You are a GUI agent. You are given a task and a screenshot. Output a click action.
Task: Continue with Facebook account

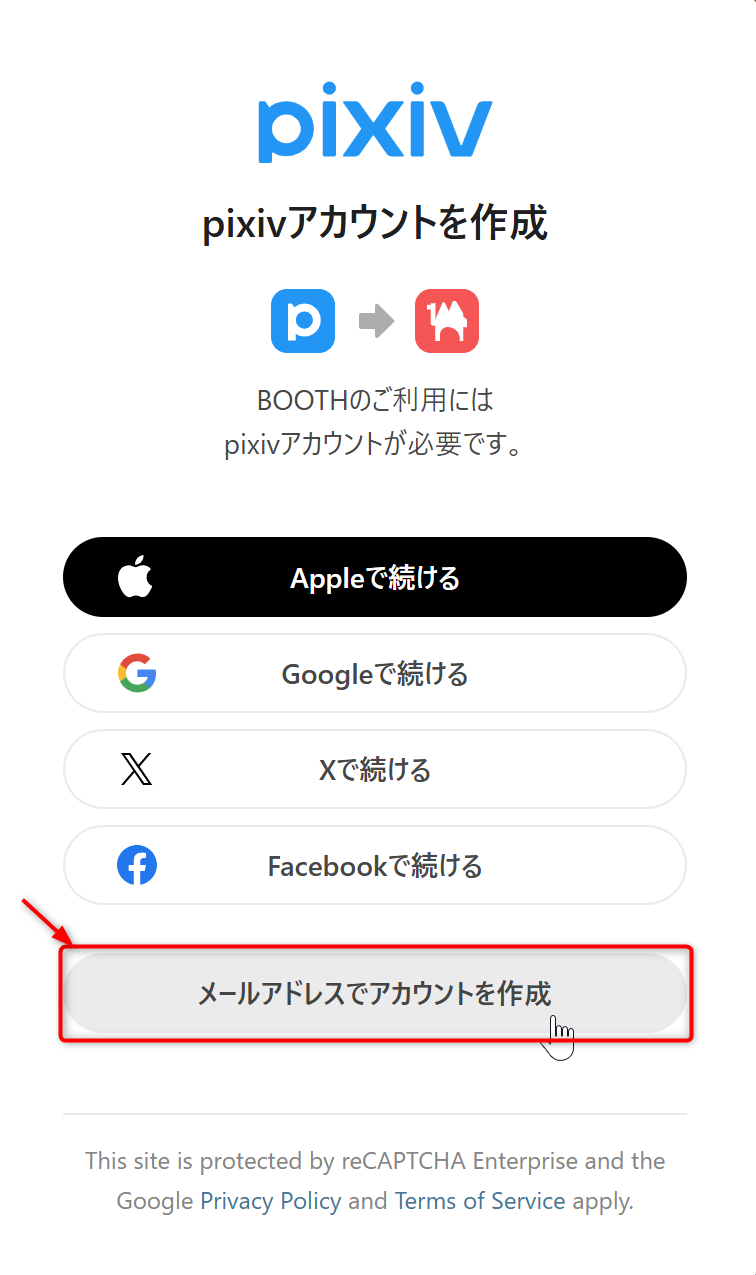point(375,866)
